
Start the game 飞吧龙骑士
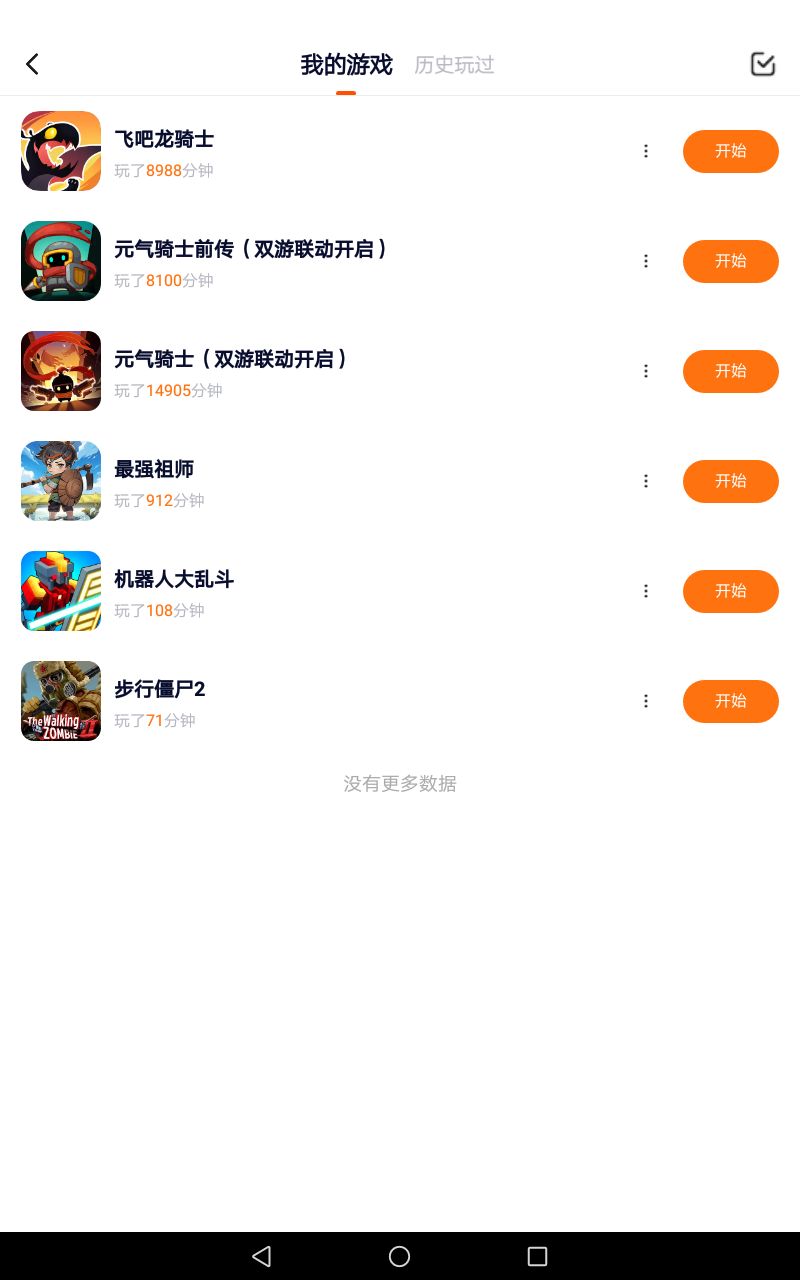(730, 151)
